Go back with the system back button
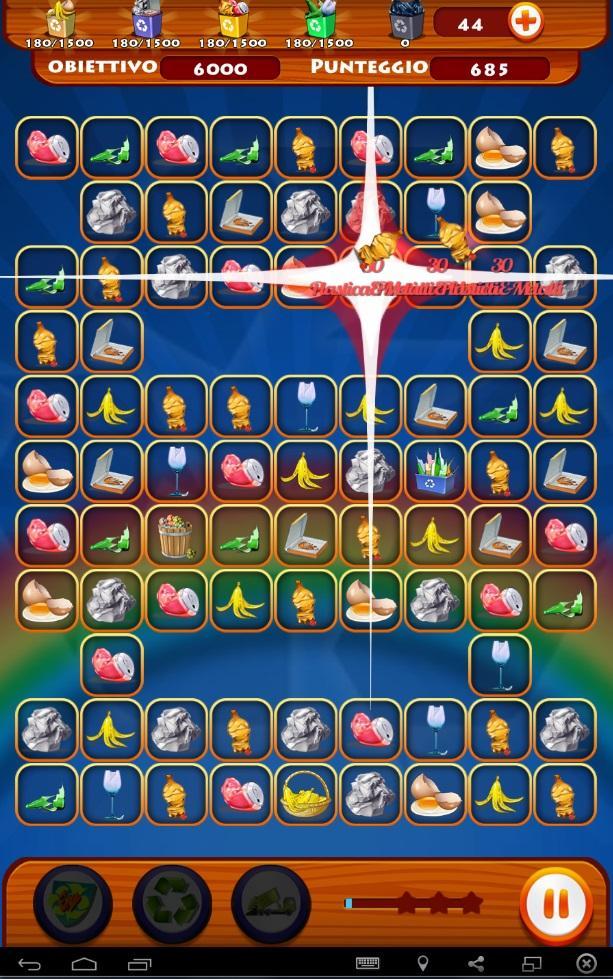Image resolution: width=613 pixels, height=979 pixels. click(x=30, y=964)
